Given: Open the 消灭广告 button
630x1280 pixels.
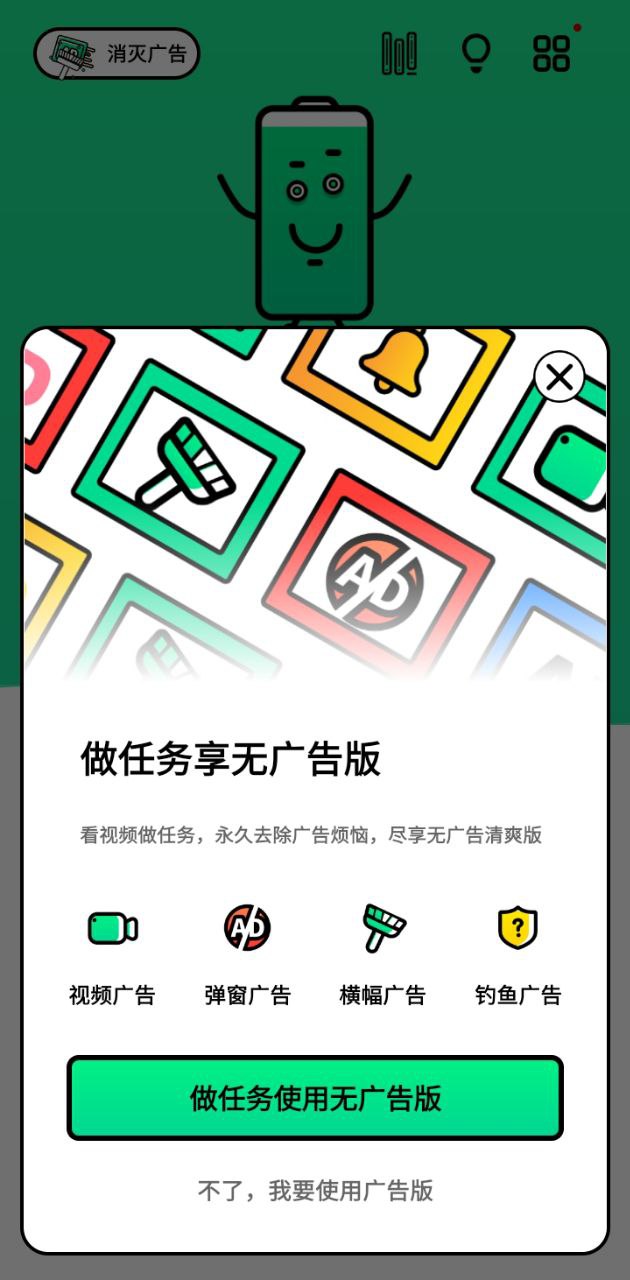Looking at the screenshot, I should [x=117, y=53].
